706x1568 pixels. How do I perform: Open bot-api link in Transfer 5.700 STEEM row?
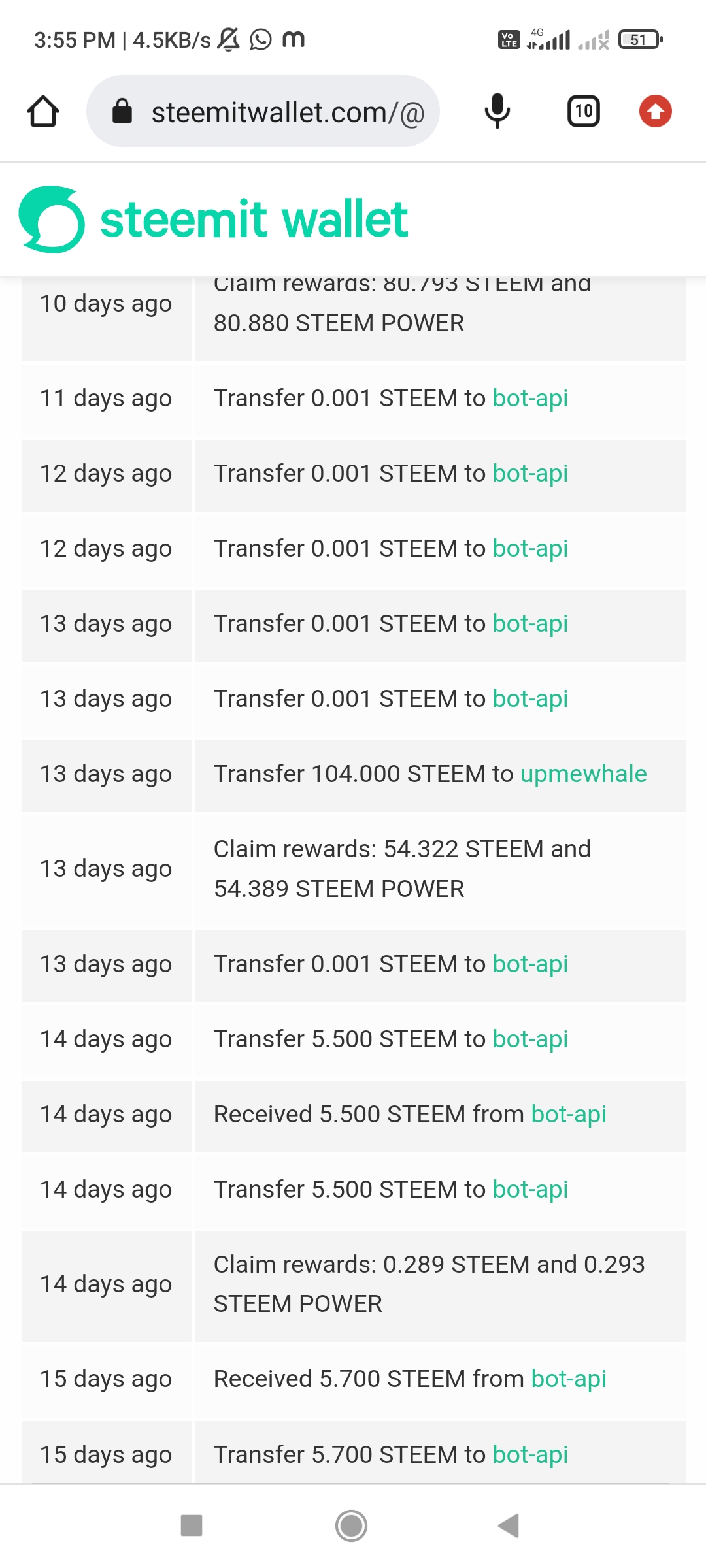[x=529, y=1455]
